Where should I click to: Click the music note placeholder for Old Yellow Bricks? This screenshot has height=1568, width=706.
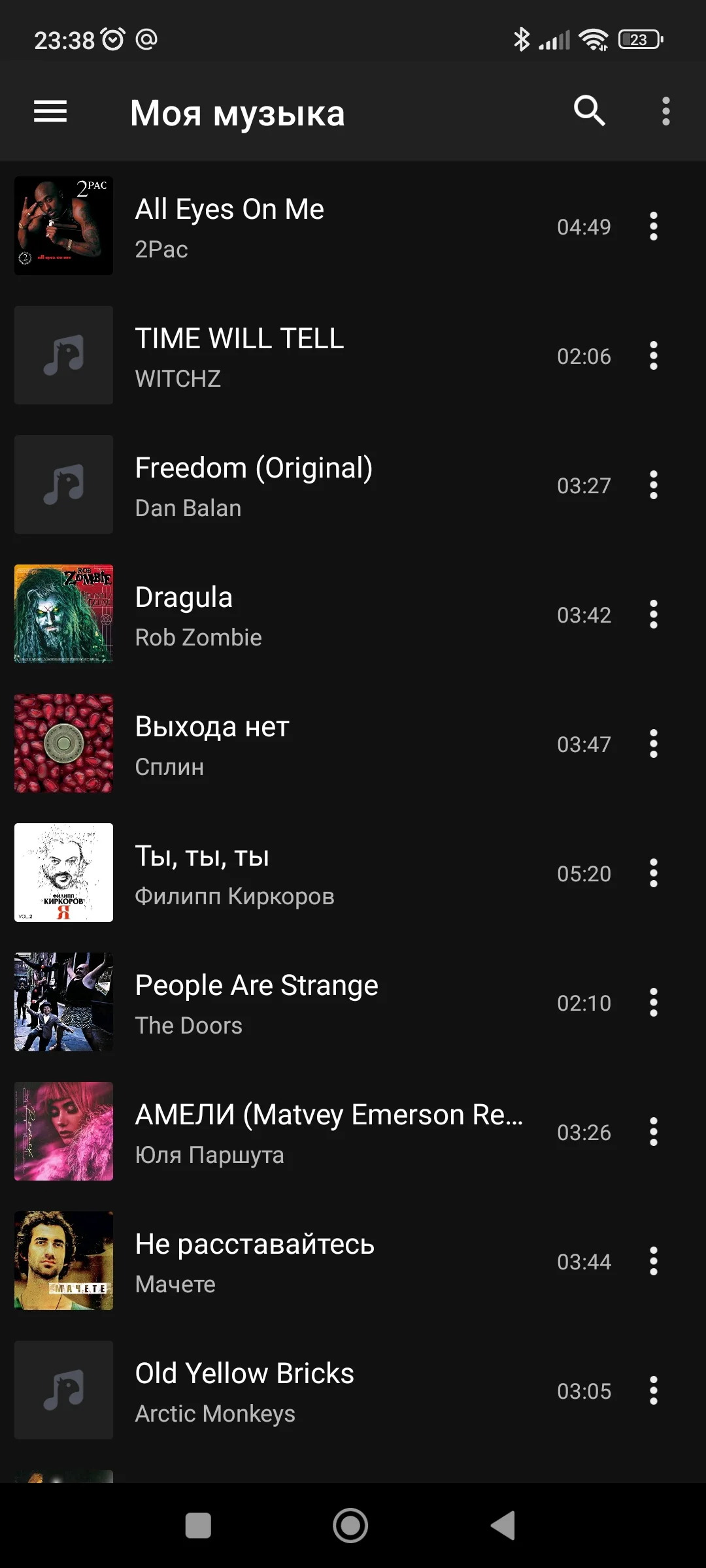63,1390
